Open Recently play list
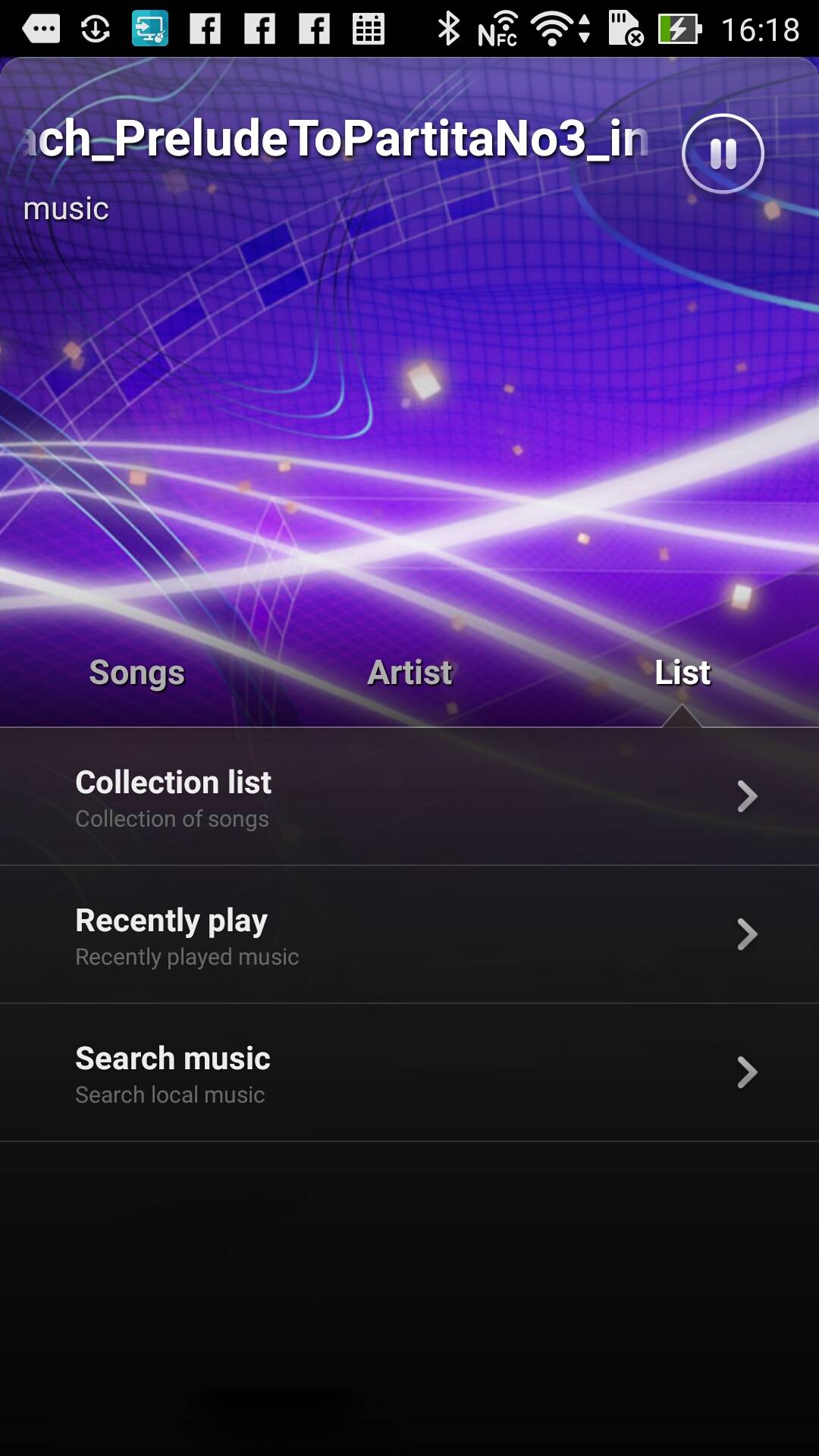This screenshot has width=819, height=1456. click(409, 935)
